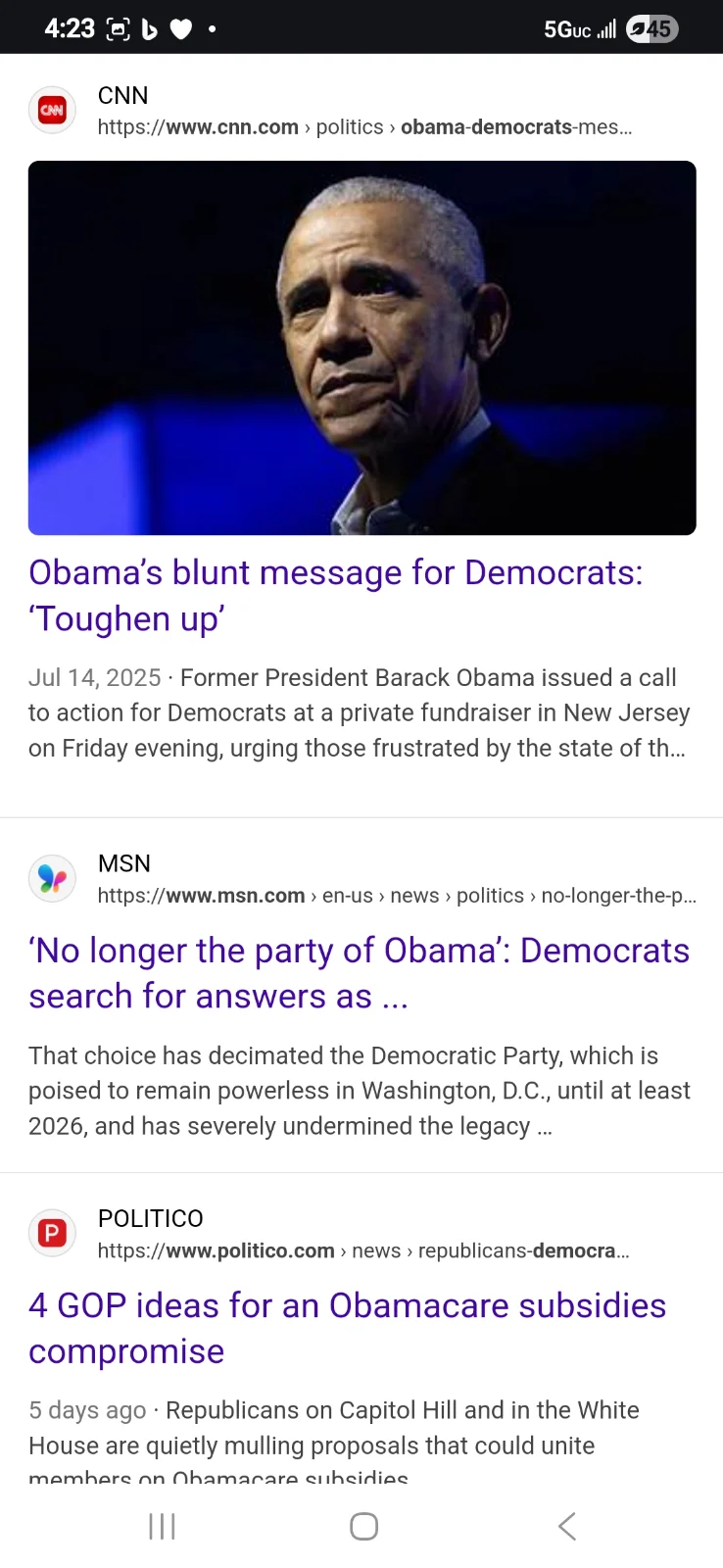Open the CNN source URL line
Viewport: 723px width, 1568px height.
point(363,127)
